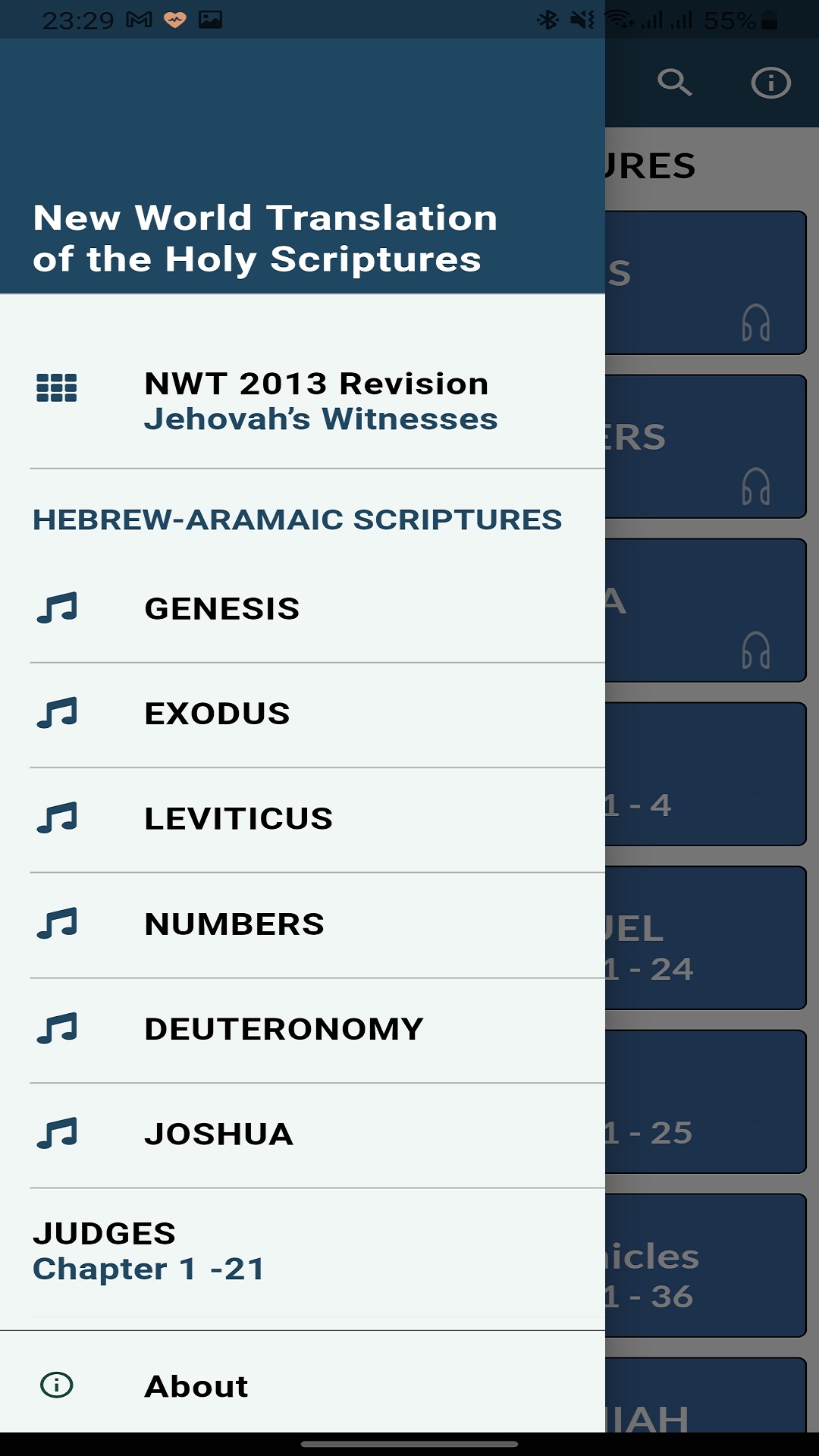
Task: Select LEVITICUS from the book list
Action: (x=240, y=817)
